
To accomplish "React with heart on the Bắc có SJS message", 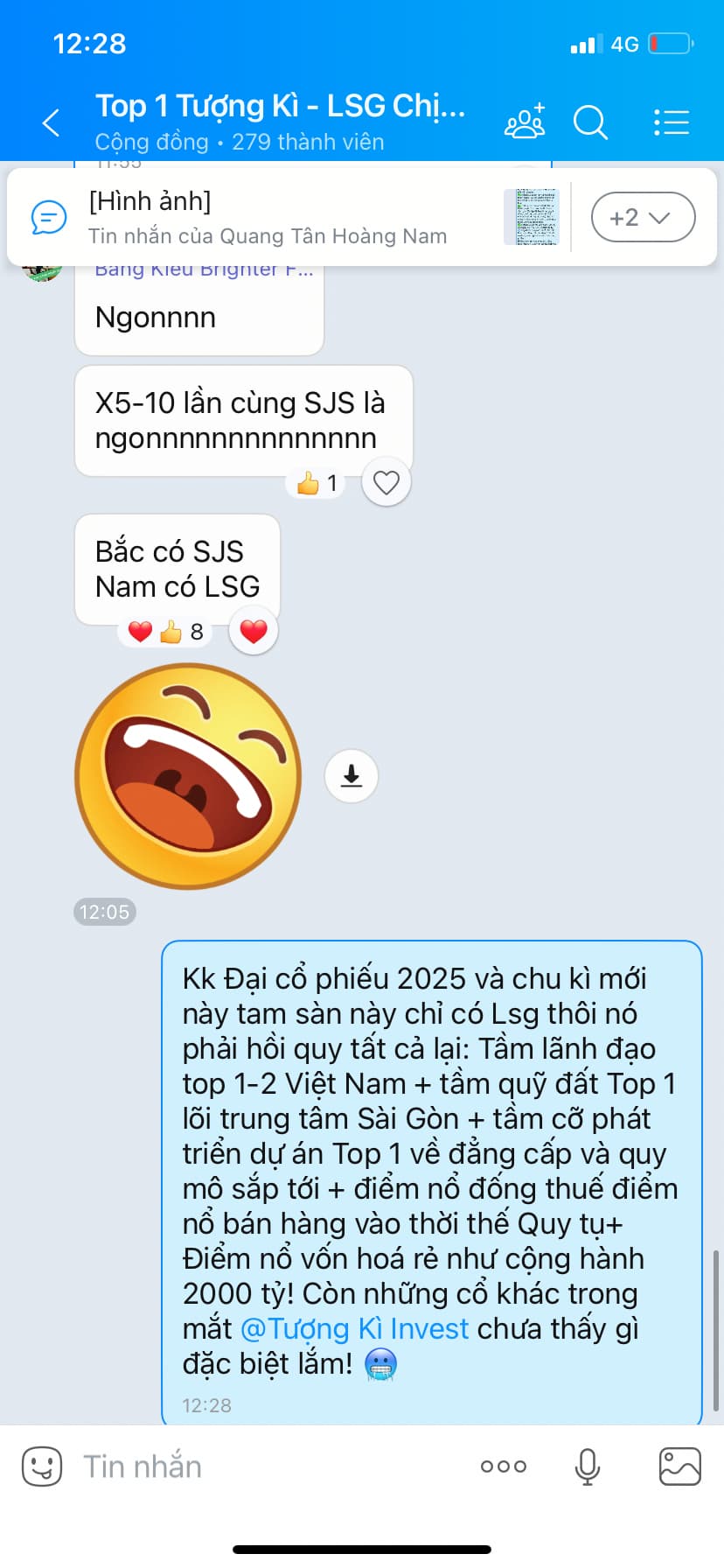I will tap(254, 631).
